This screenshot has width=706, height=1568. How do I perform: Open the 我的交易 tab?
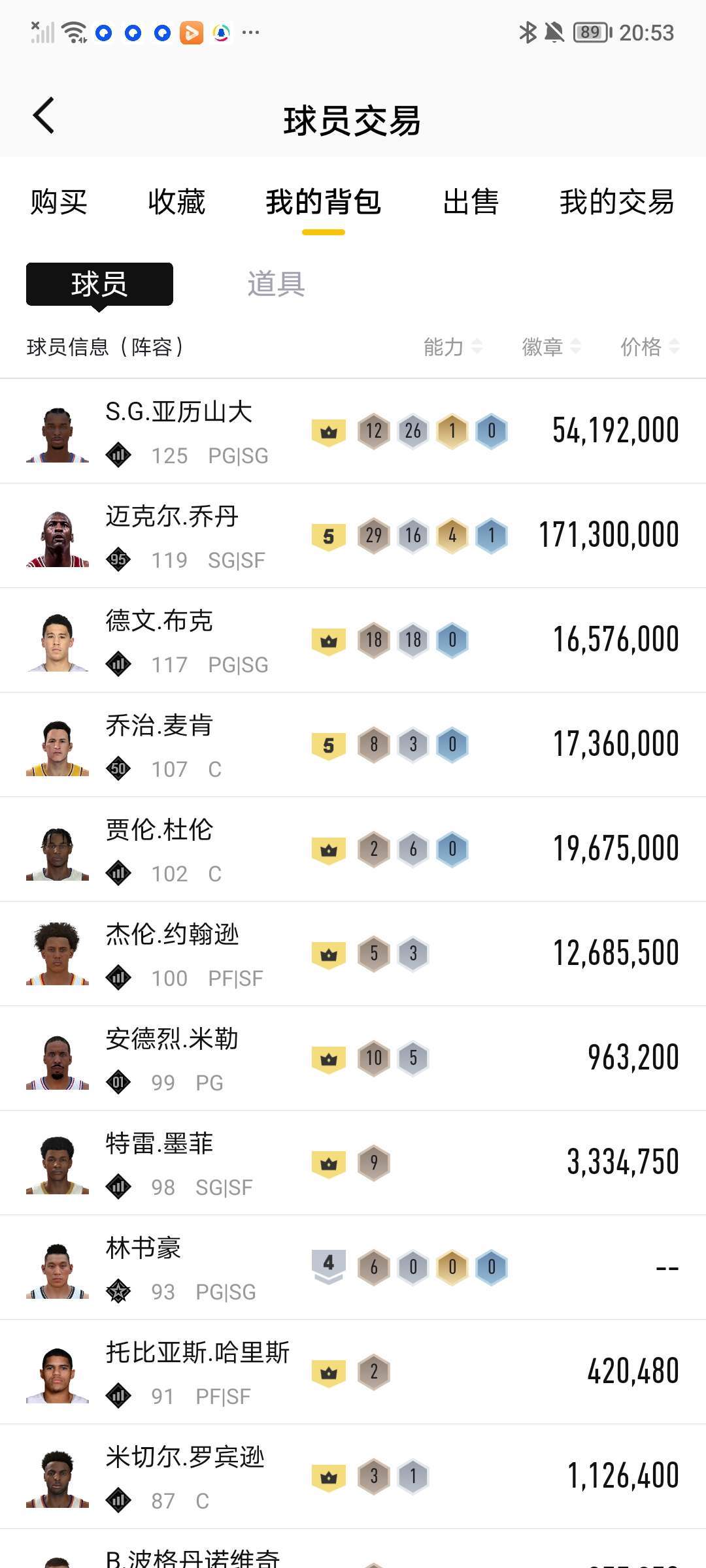[616, 201]
